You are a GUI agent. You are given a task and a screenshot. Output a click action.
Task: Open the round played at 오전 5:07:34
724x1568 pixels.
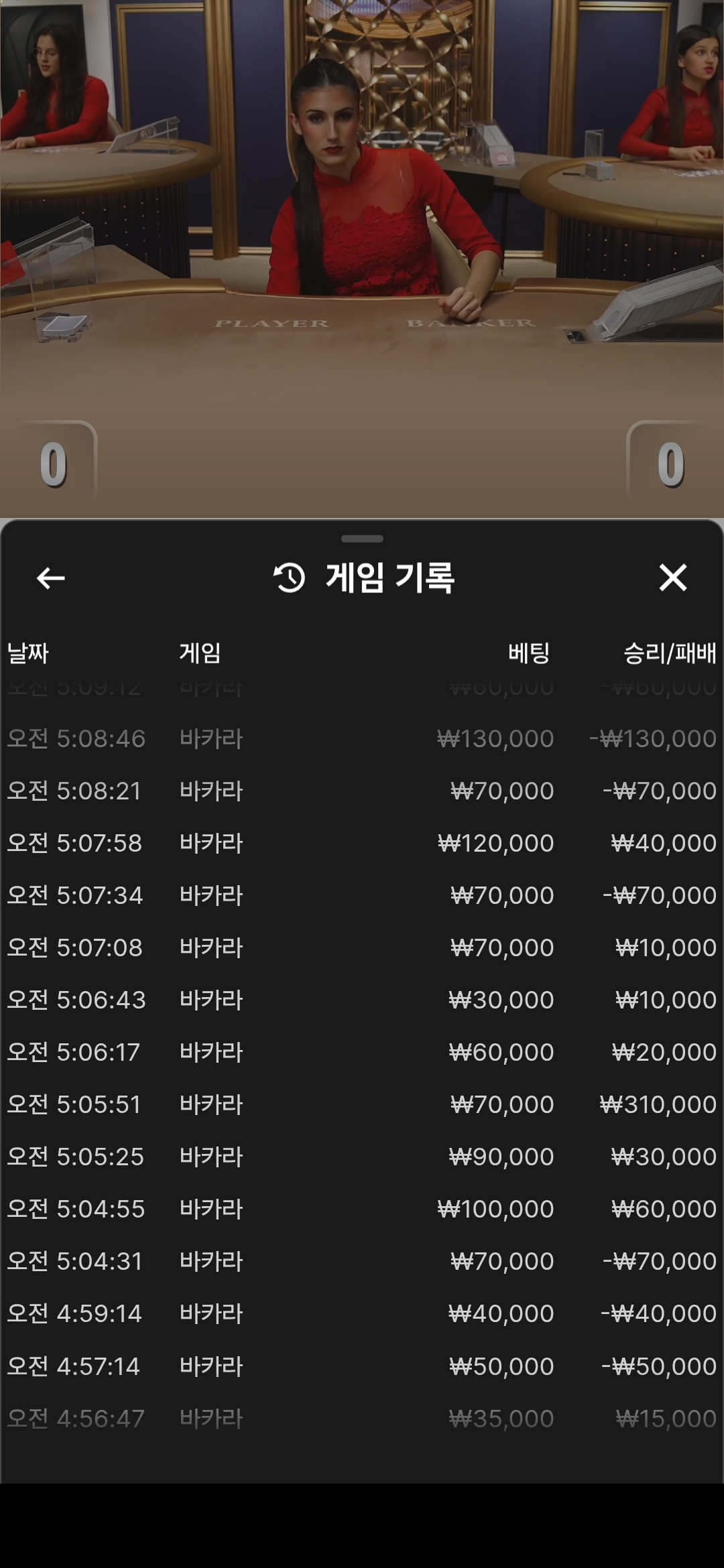362,895
